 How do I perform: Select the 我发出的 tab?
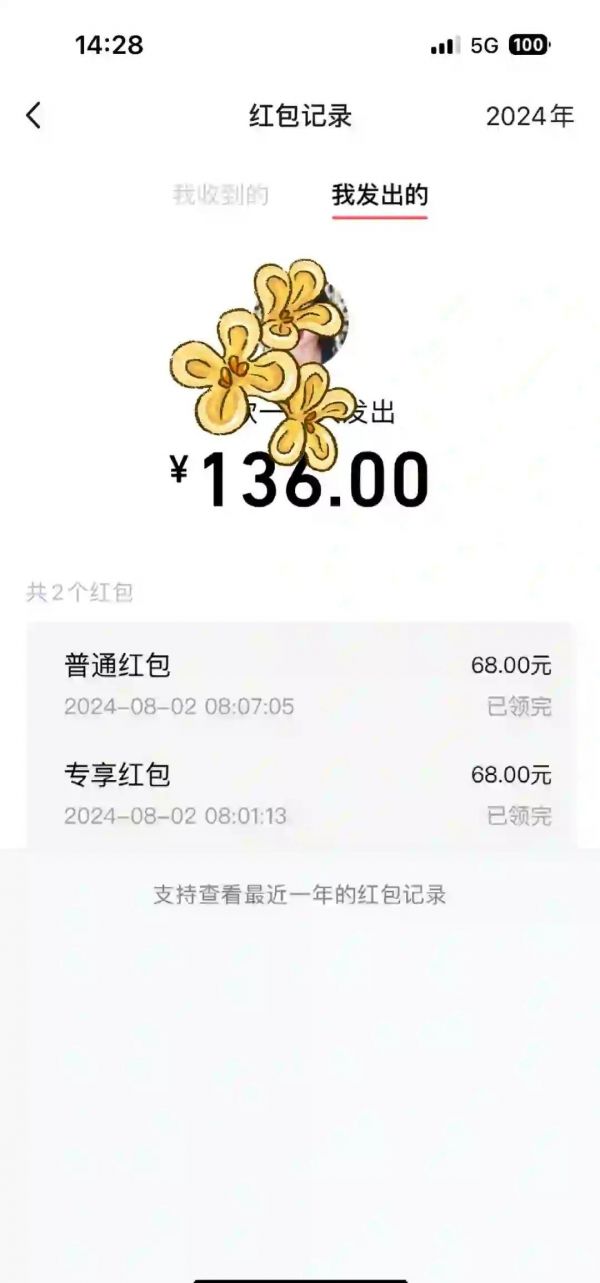pyautogui.click(x=379, y=195)
